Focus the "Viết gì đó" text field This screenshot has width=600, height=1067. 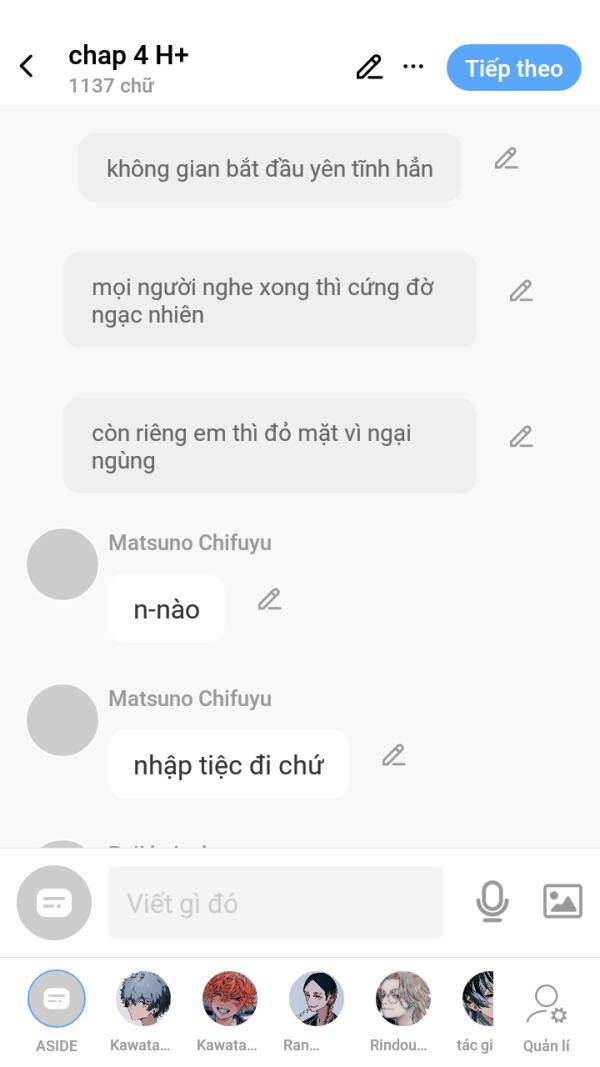276,902
